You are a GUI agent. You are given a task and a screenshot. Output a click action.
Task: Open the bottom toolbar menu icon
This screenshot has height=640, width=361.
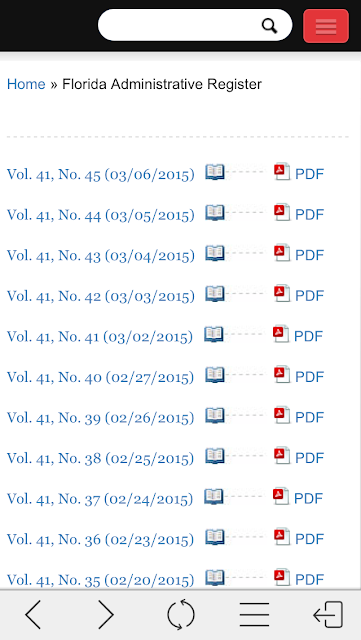pos(254,614)
